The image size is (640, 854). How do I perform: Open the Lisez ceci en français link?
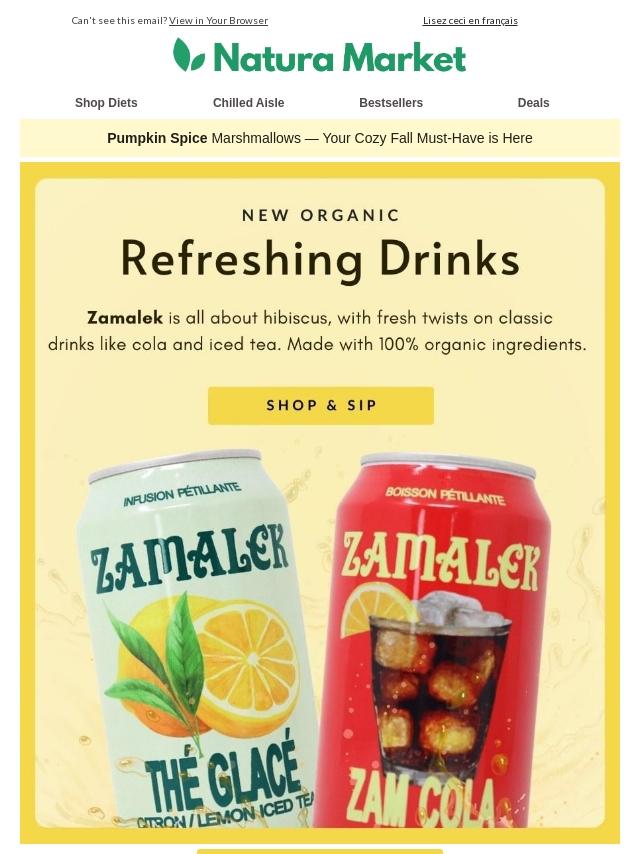(x=470, y=20)
